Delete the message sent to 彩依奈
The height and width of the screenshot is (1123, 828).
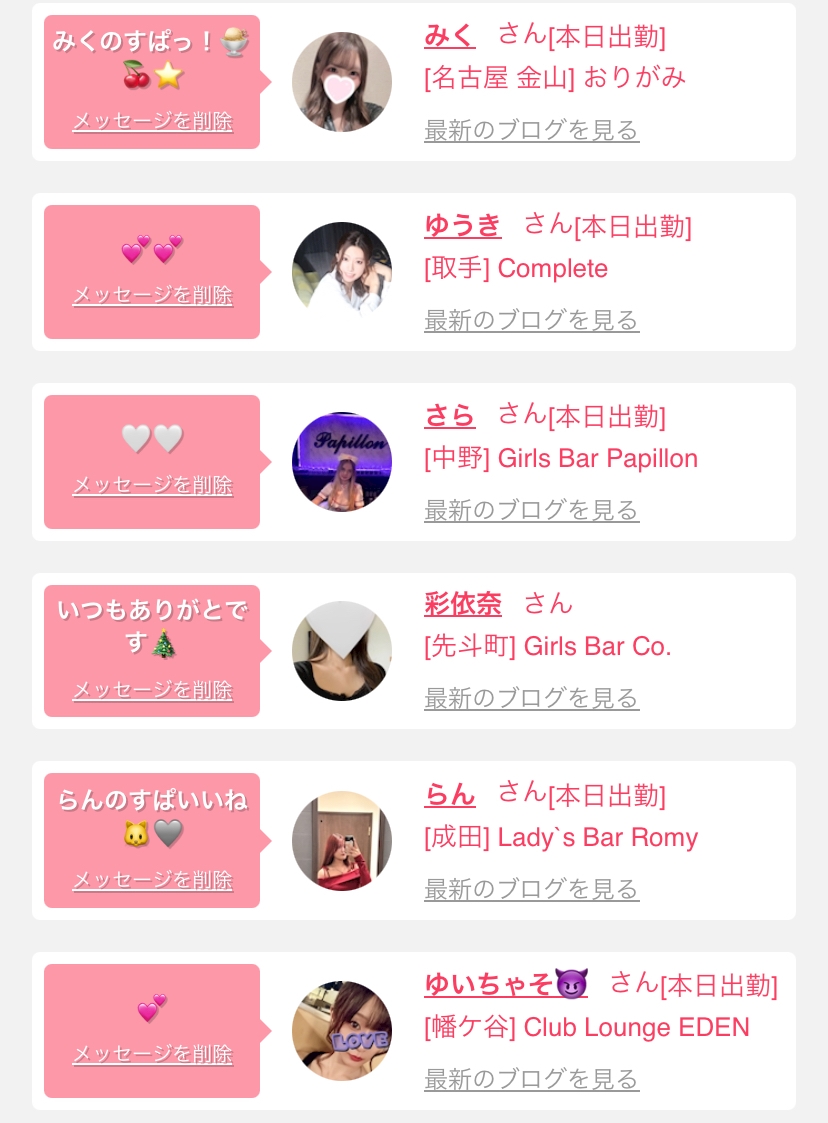[x=153, y=690]
